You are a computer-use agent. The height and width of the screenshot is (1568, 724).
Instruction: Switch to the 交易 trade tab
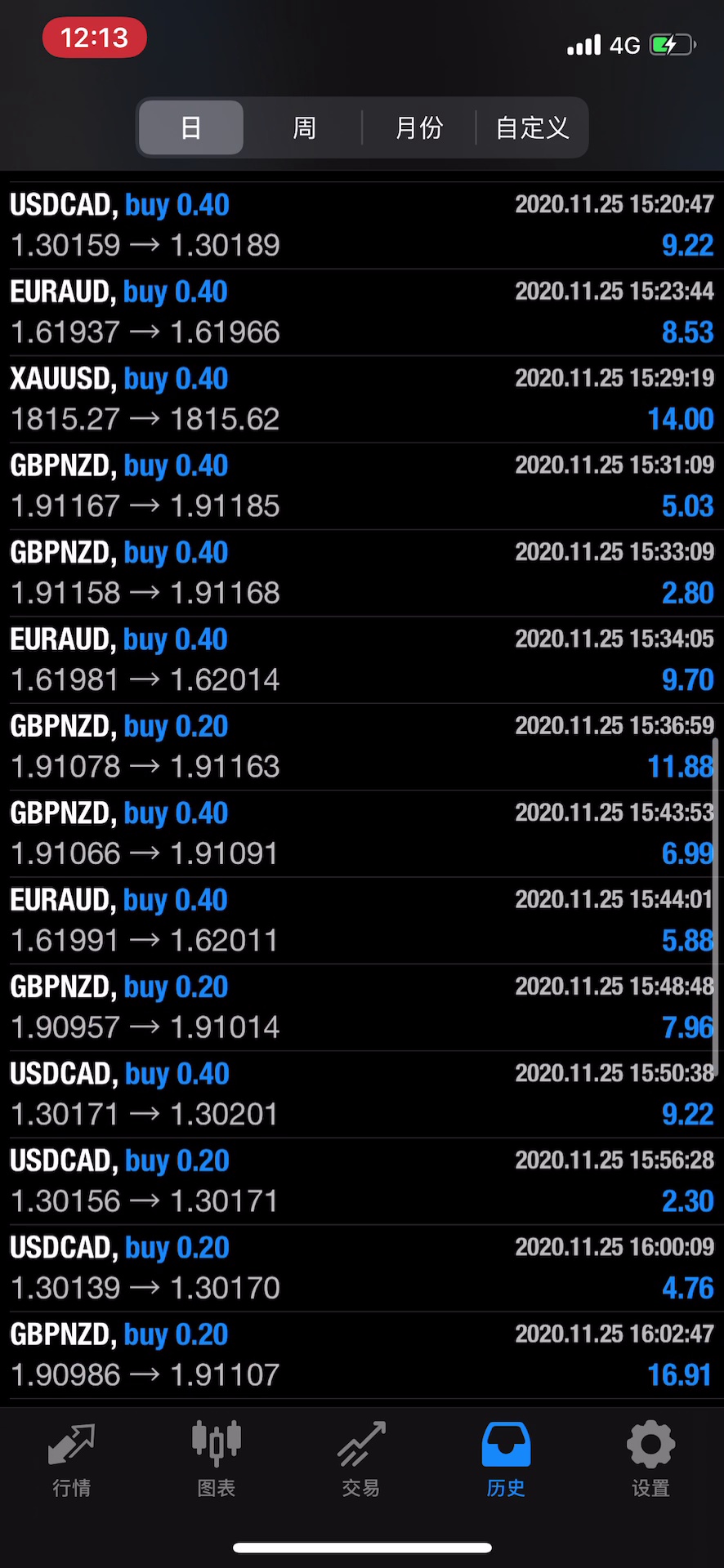coord(361,1459)
